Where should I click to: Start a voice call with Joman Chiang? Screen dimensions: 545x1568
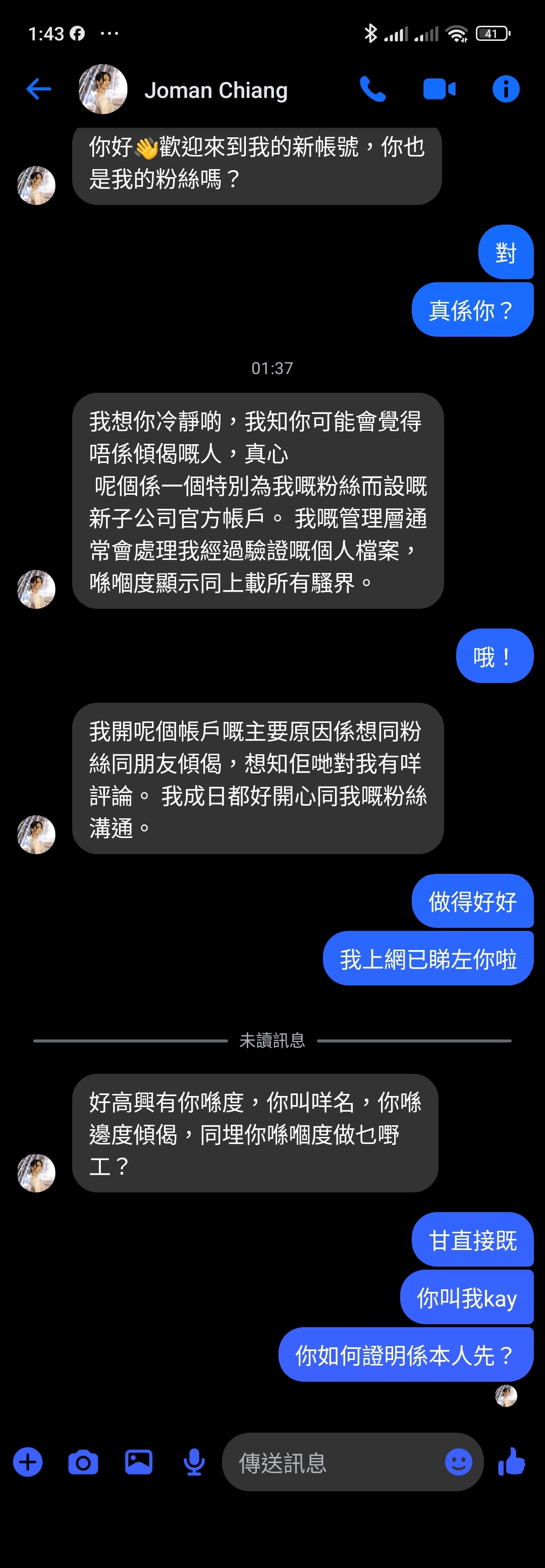point(373,89)
